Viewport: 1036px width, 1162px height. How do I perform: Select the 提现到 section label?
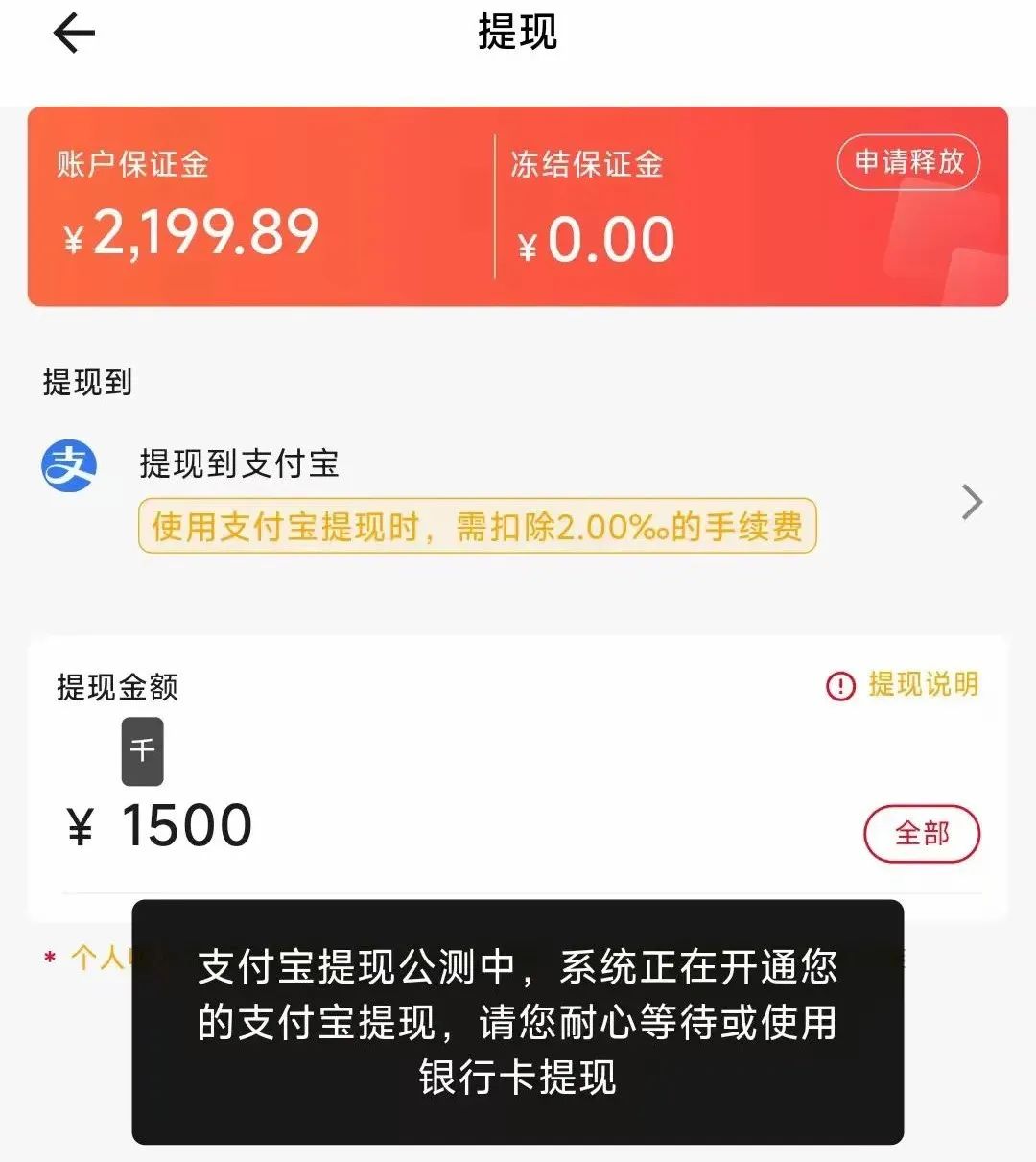(86, 382)
